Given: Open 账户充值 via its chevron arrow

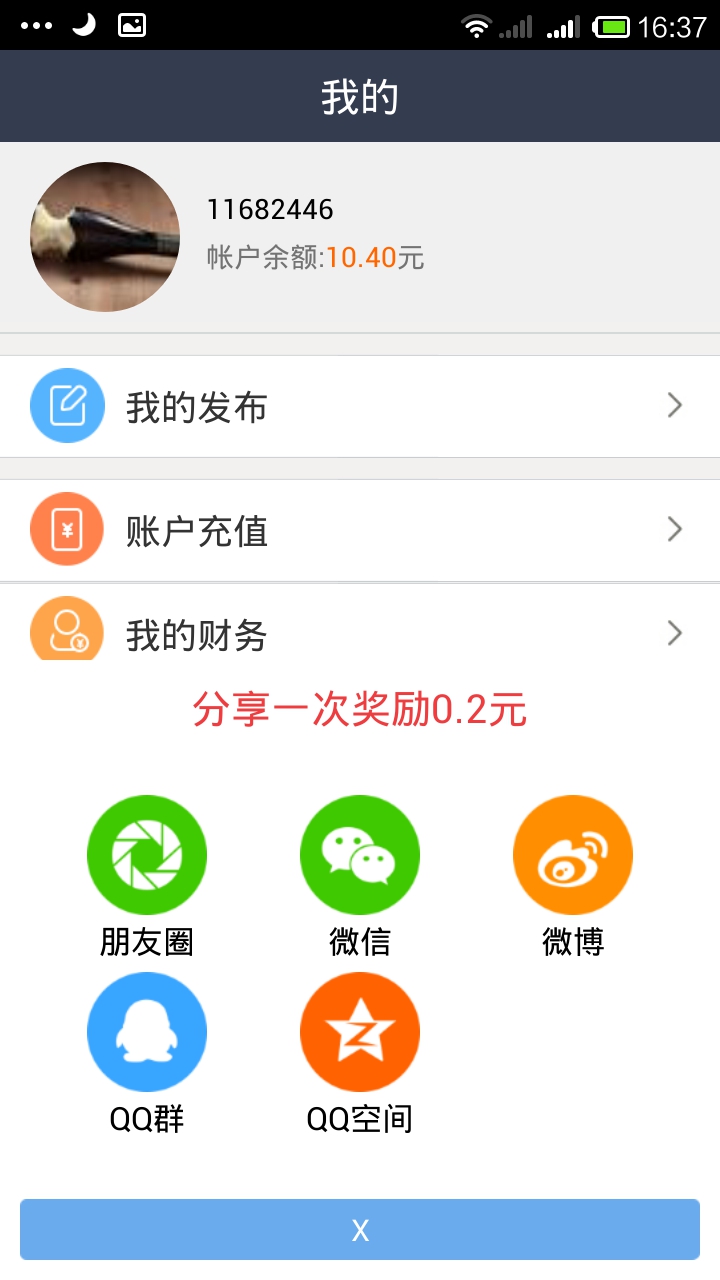Looking at the screenshot, I should [675, 529].
